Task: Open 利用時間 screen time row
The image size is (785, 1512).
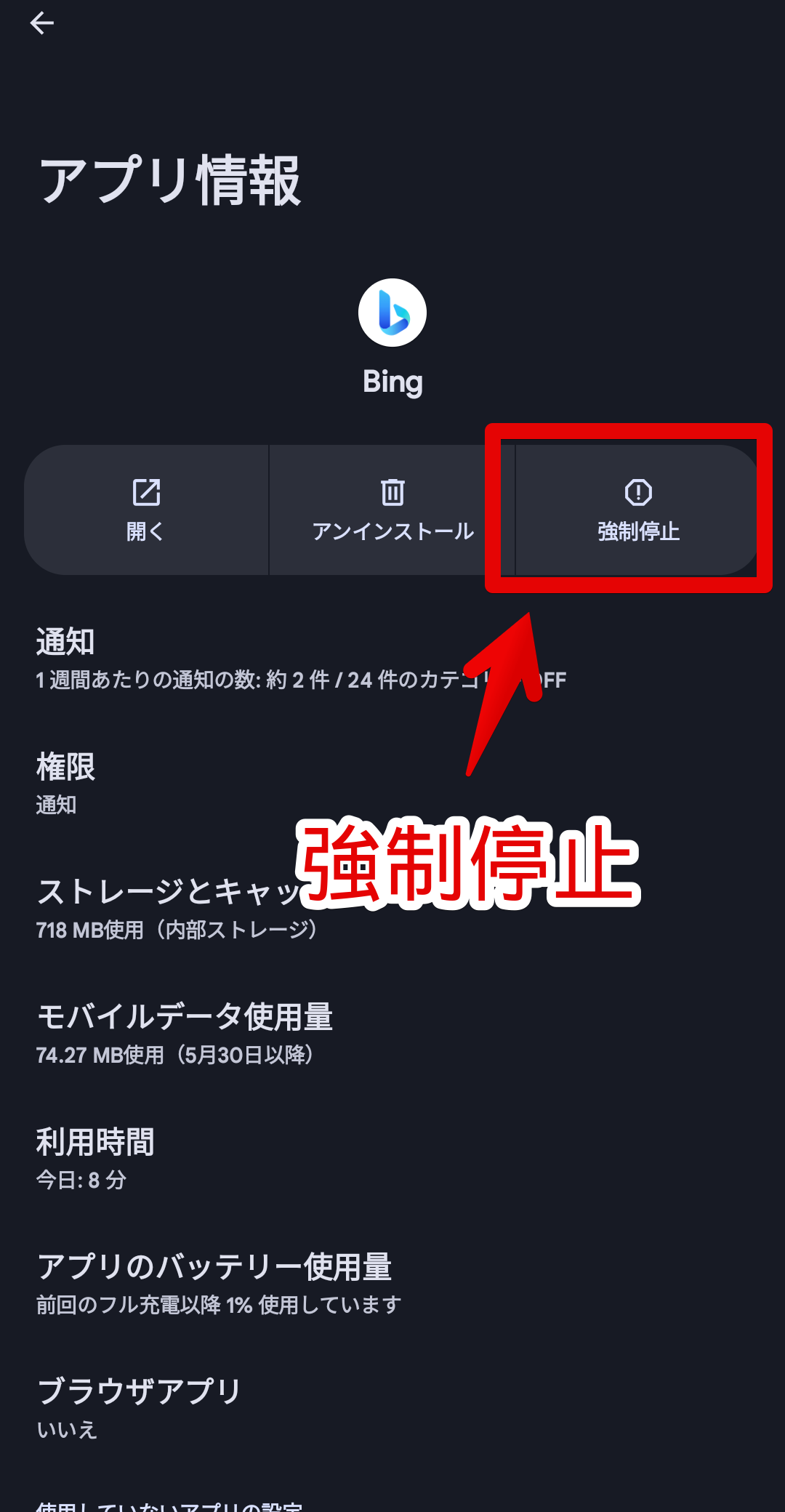Action: click(x=392, y=1159)
